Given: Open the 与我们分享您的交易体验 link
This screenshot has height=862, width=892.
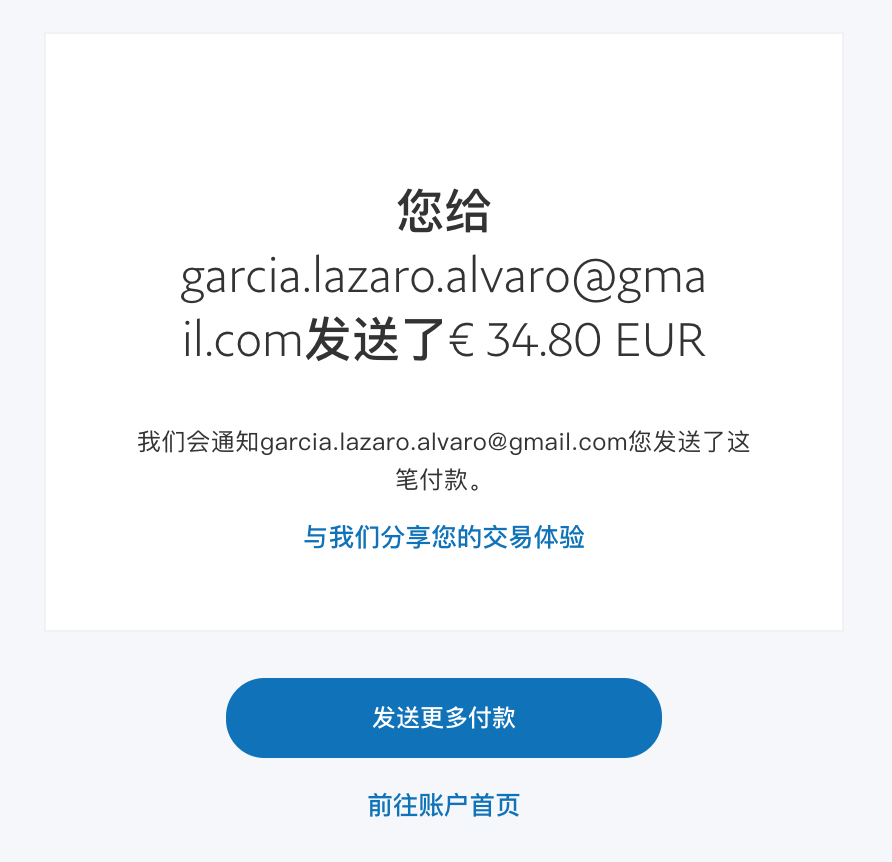Looking at the screenshot, I should point(444,538).
